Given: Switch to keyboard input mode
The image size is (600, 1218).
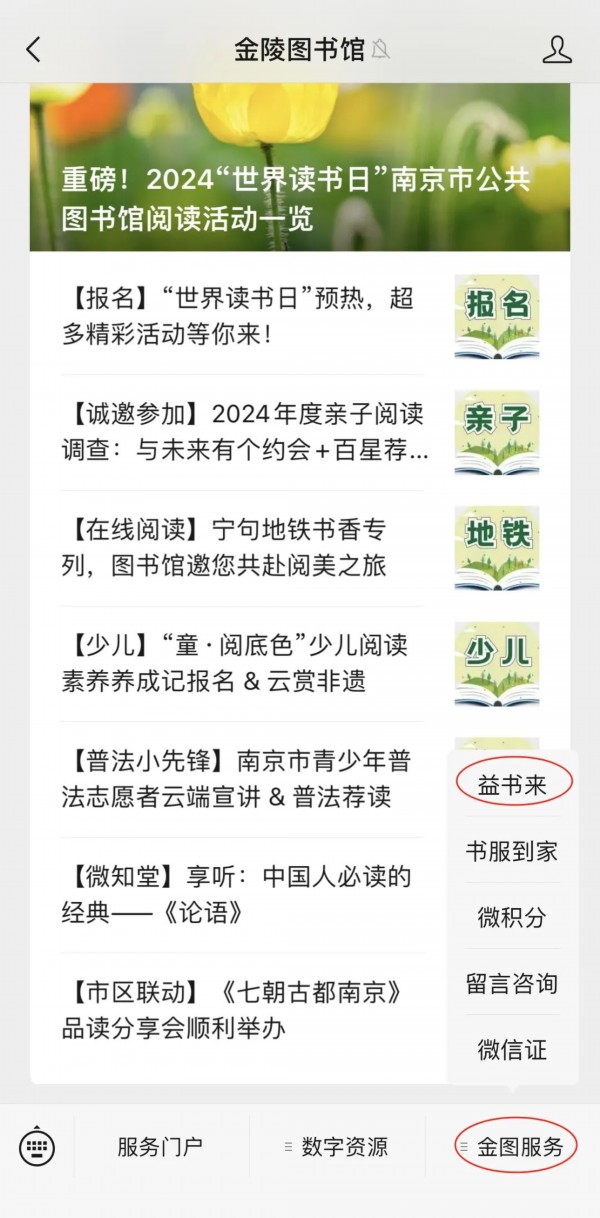Looking at the screenshot, I should pyautogui.click(x=37, y=1146).
